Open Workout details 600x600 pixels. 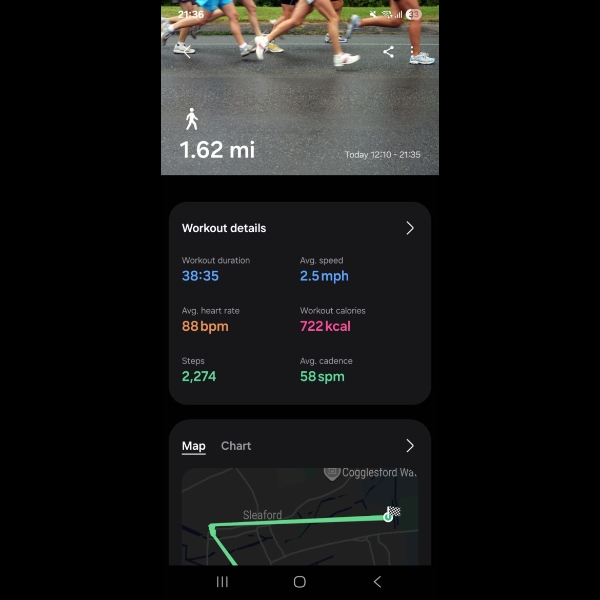point(409,228)
